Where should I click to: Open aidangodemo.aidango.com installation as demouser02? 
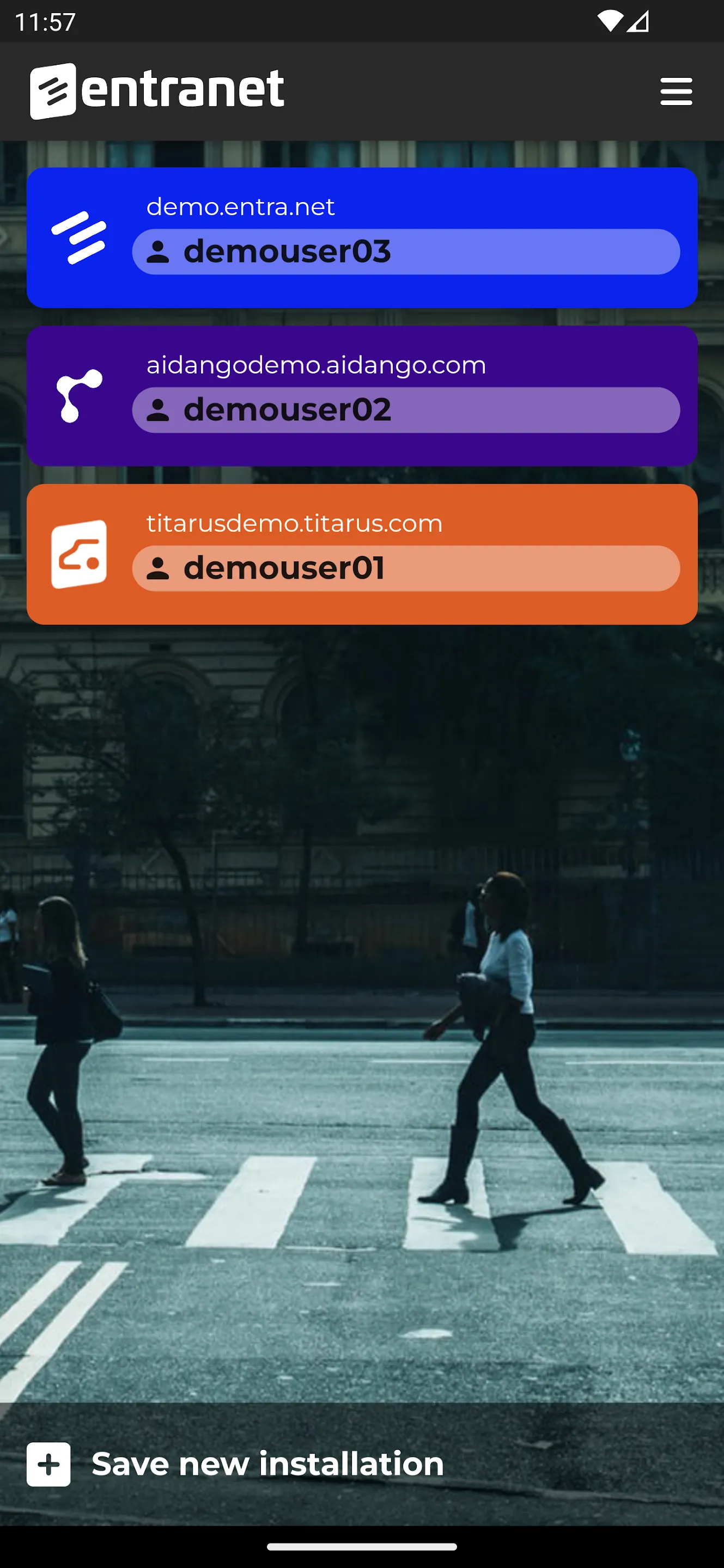(362, 396)
